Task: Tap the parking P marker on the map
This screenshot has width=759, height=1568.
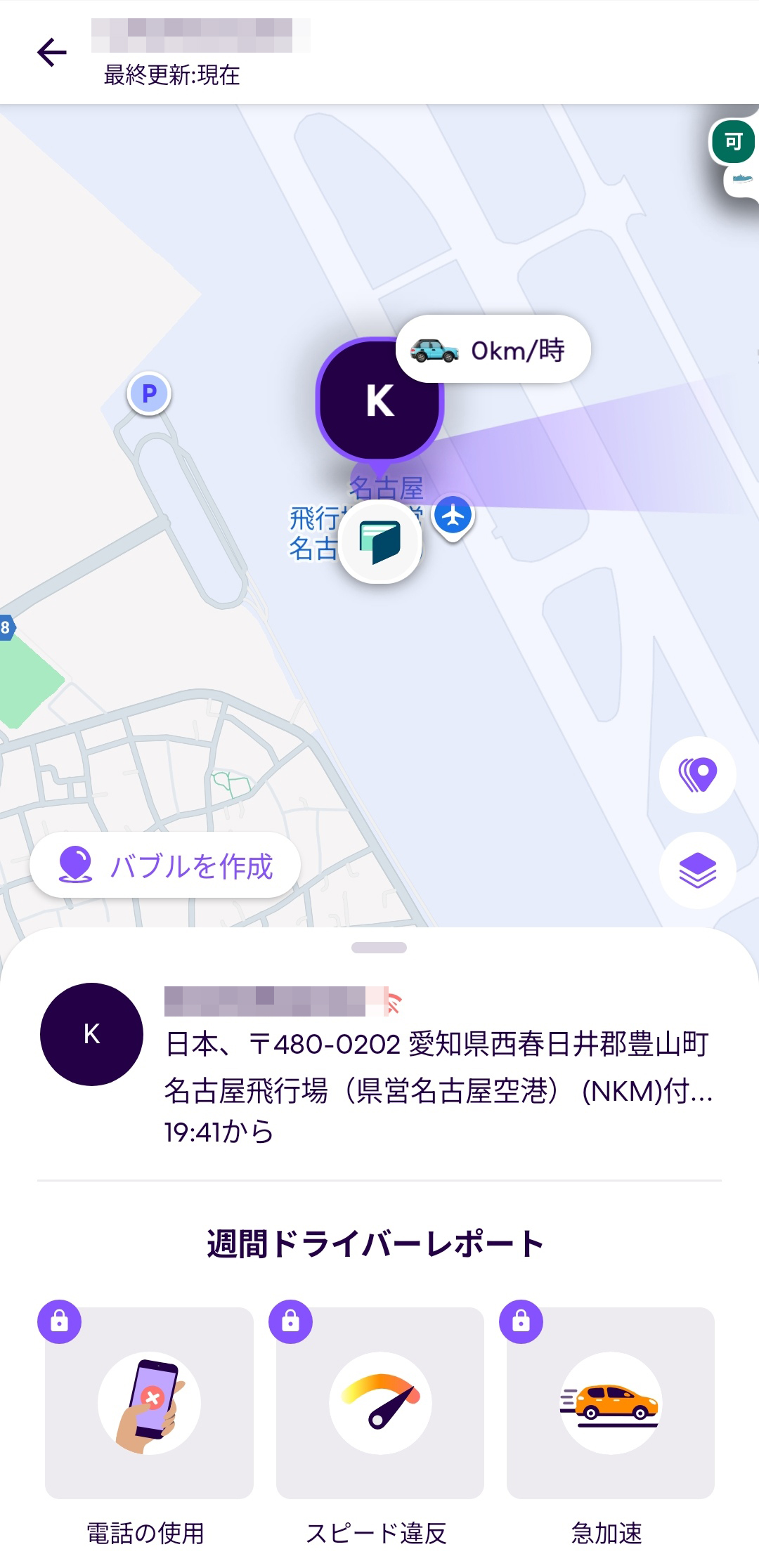Action: tap(149, 393)
